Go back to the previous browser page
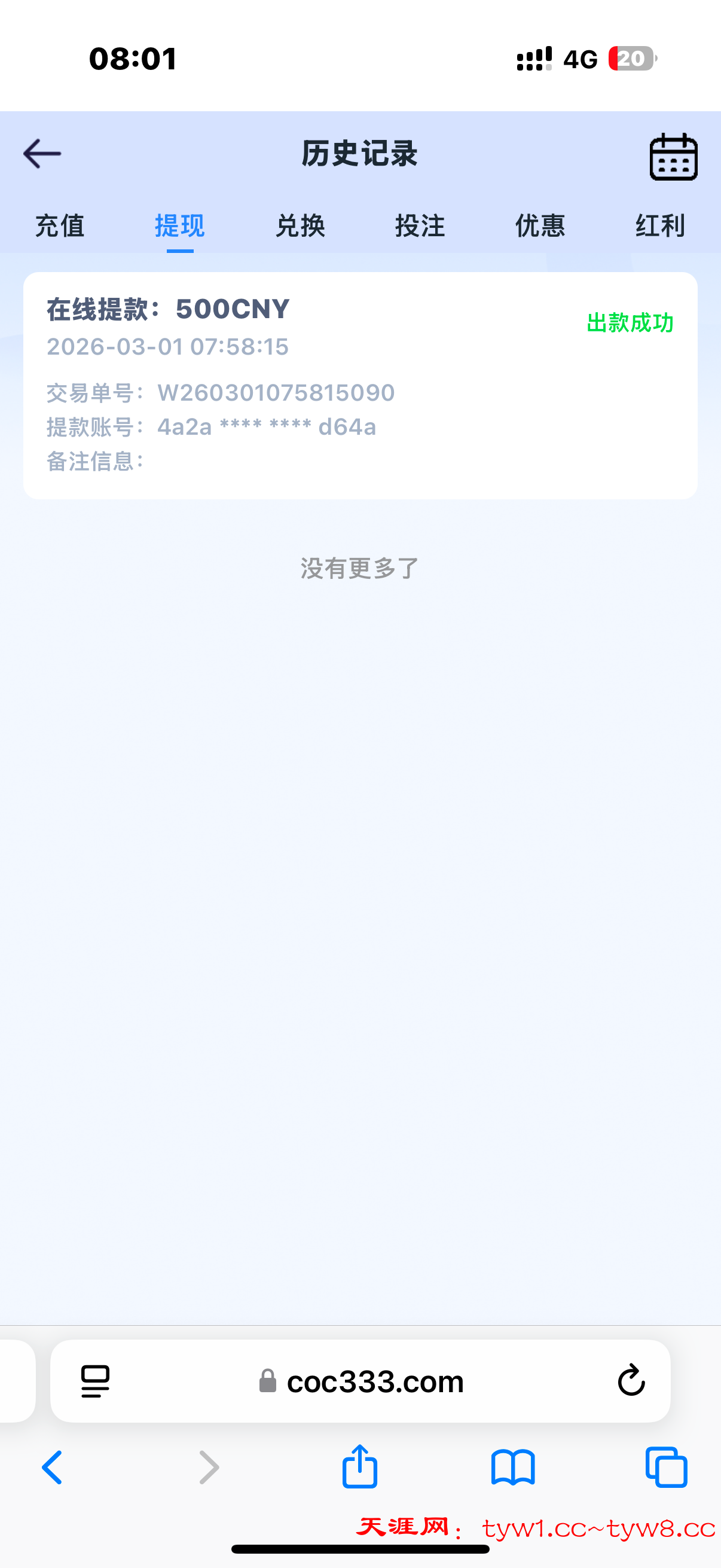 pos(53,1467)
